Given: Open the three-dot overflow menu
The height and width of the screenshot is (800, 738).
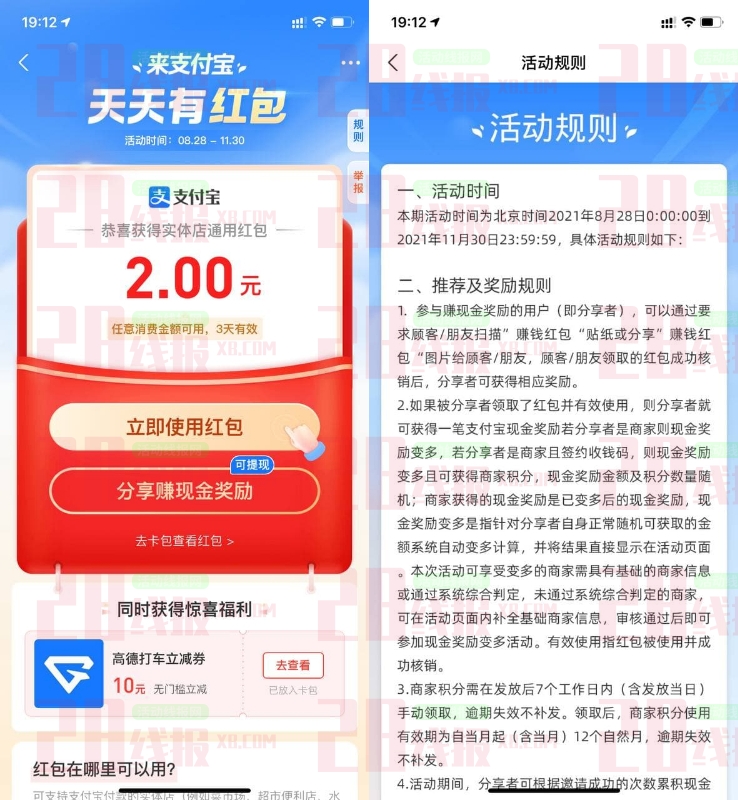Looking at the screenshot, I should [x=349, y=62].
